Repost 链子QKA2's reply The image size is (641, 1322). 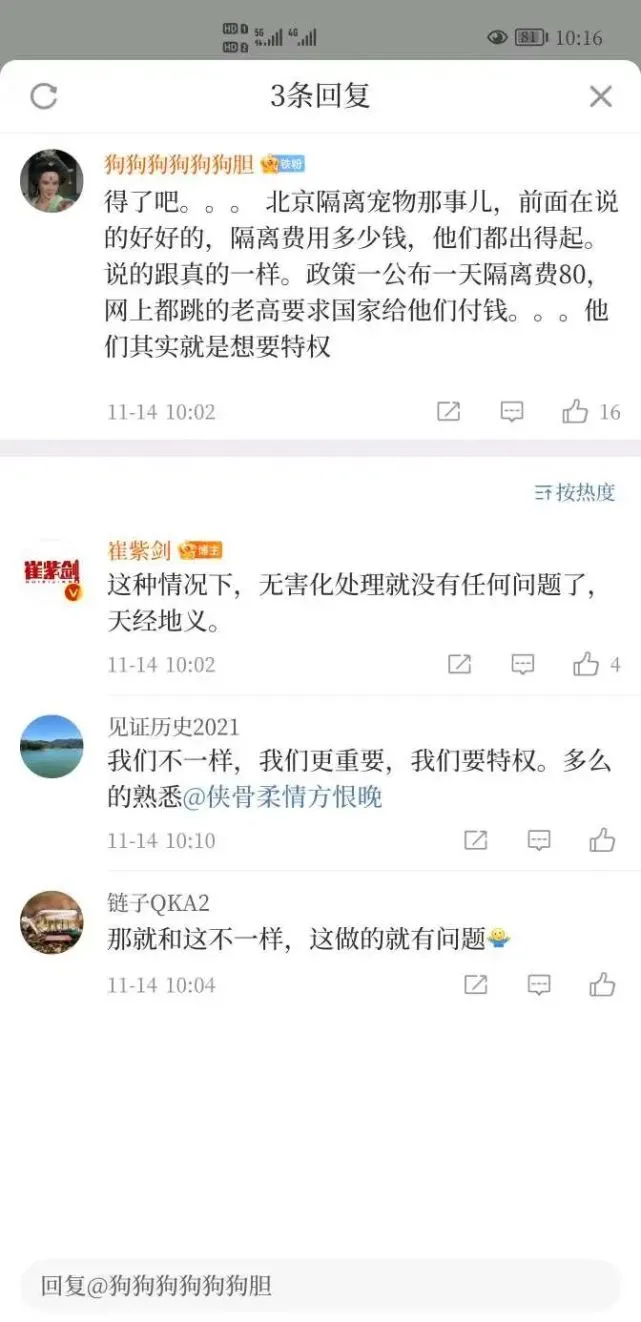476,985
